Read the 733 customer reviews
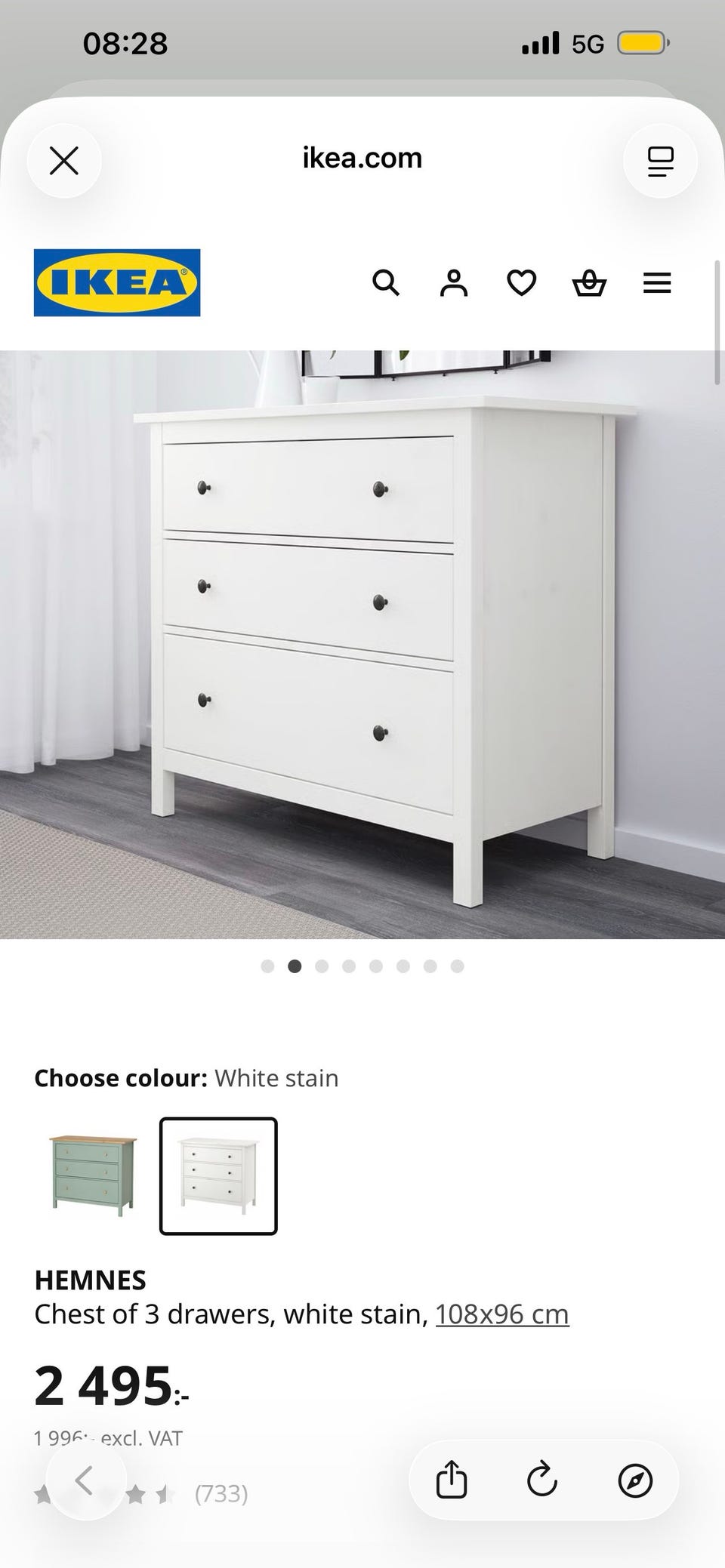The height and width of the screenshot is (1568, 725). [221, 1493]
